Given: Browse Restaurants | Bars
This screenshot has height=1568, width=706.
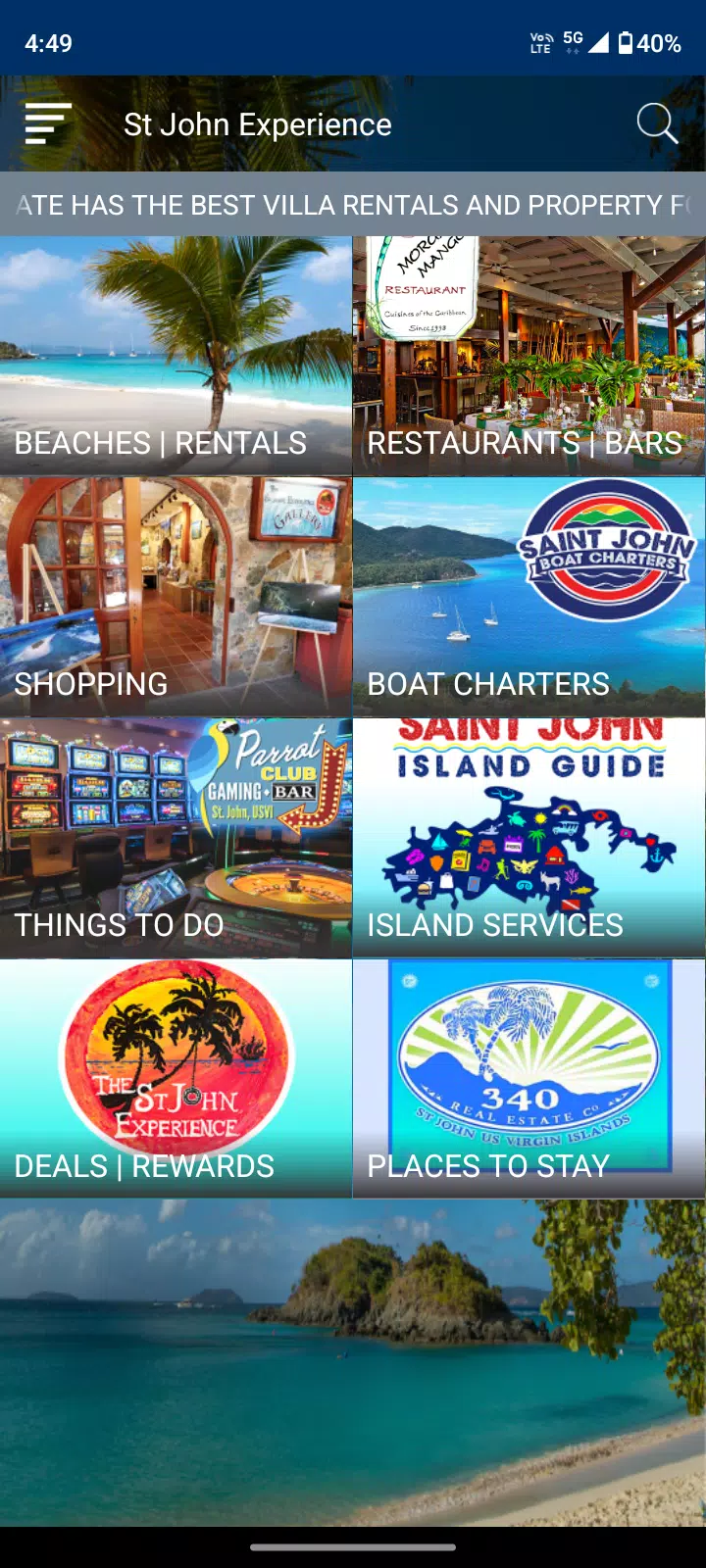Looking at the screenshot, I should coord(529,356).
